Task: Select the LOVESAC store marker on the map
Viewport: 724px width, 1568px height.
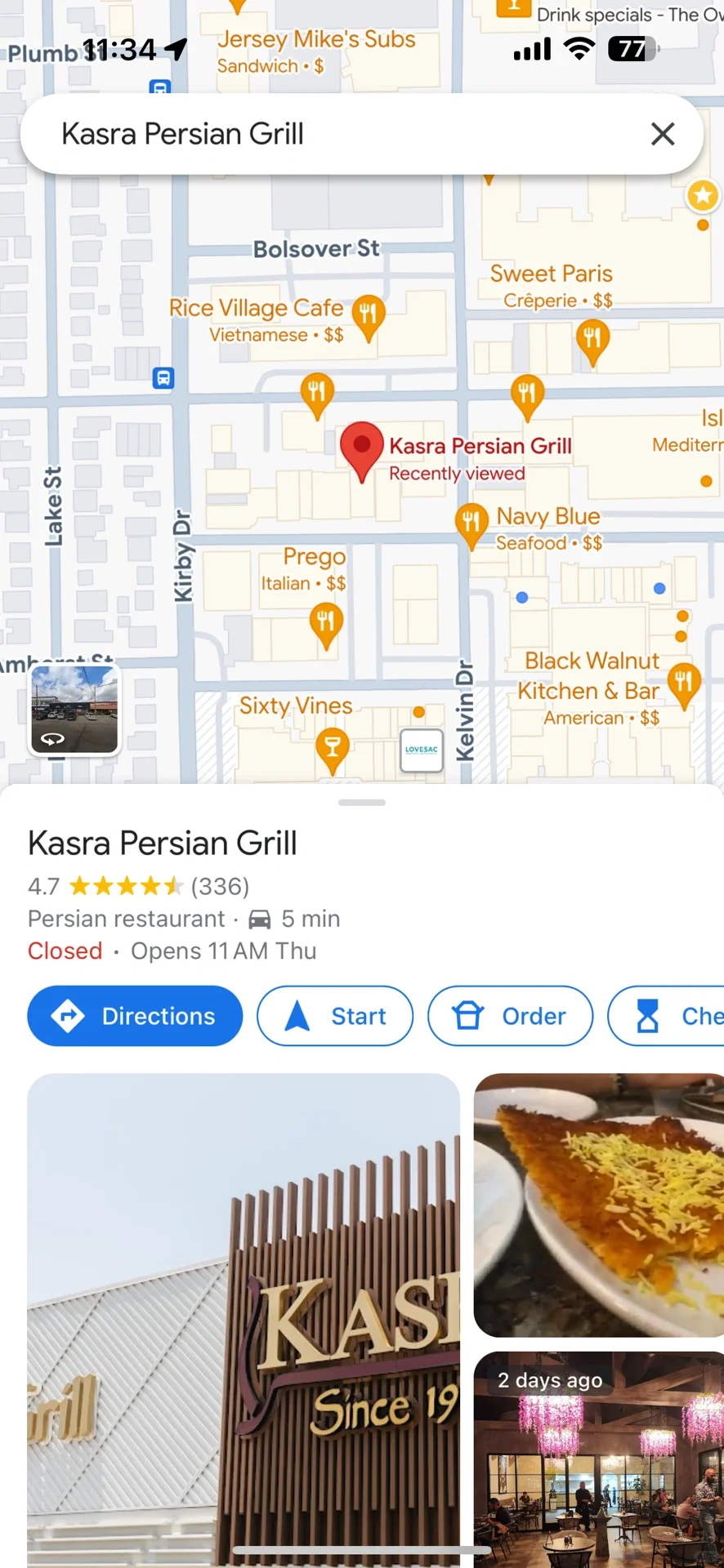Action: tap(421, 750)
